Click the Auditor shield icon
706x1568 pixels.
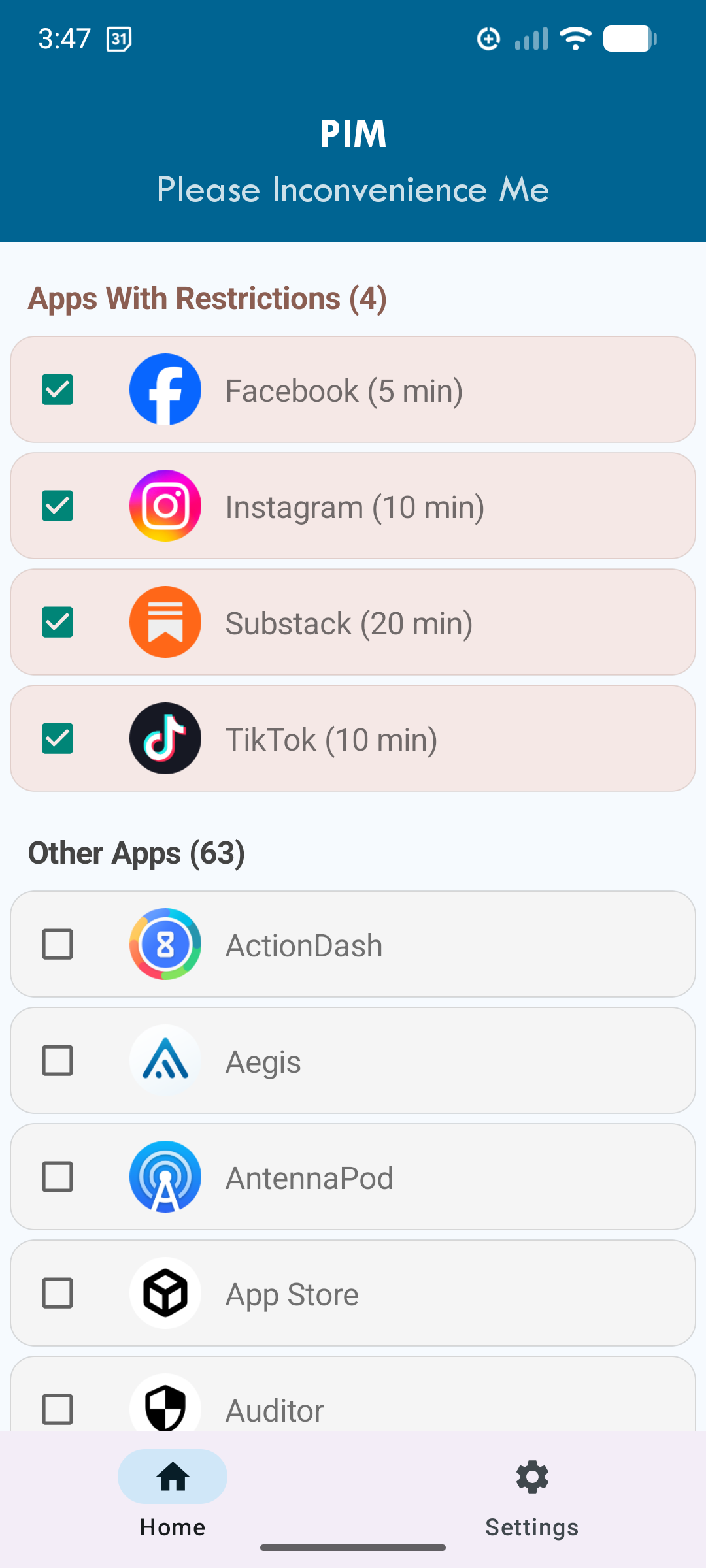[165, 1409]
